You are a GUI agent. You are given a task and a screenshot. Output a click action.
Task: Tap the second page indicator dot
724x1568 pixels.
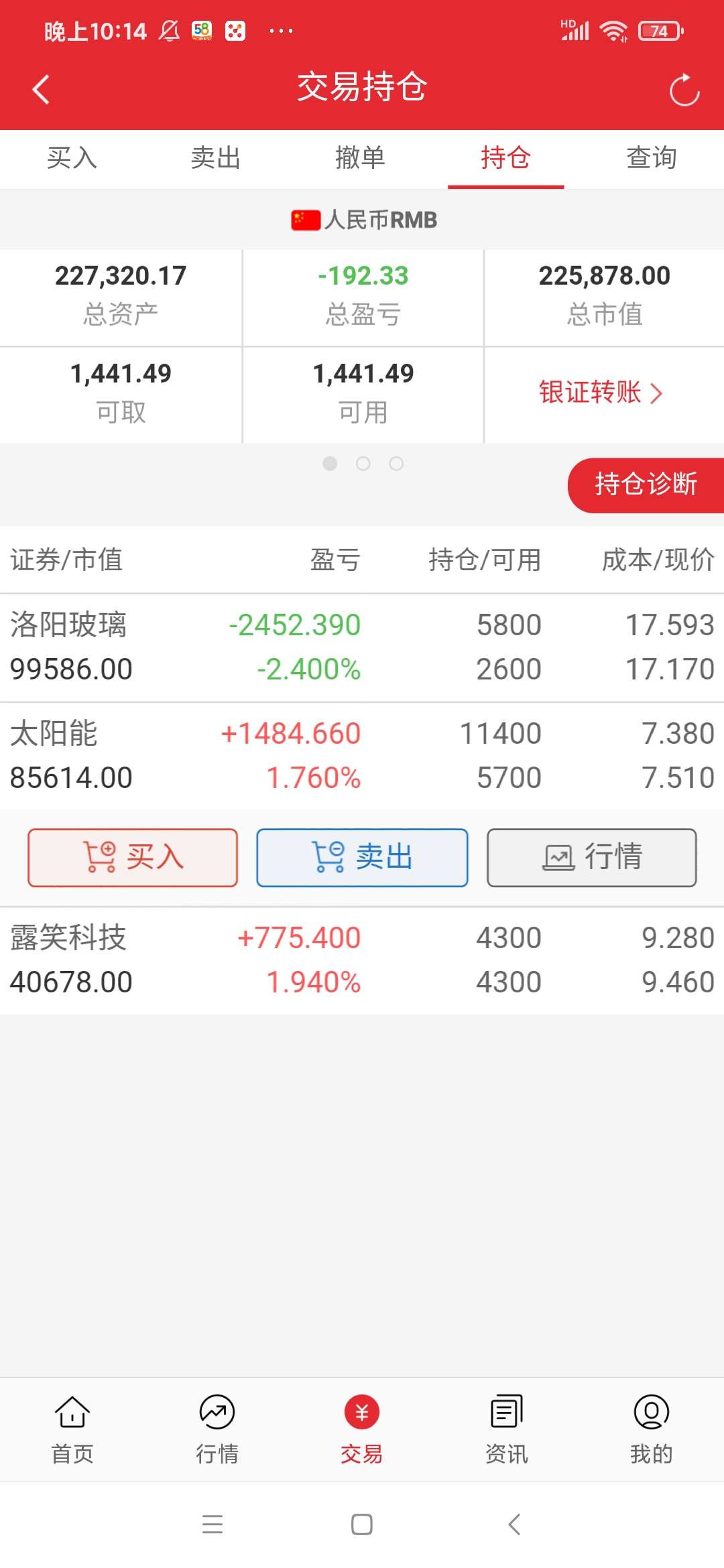[x=363, y=464]
